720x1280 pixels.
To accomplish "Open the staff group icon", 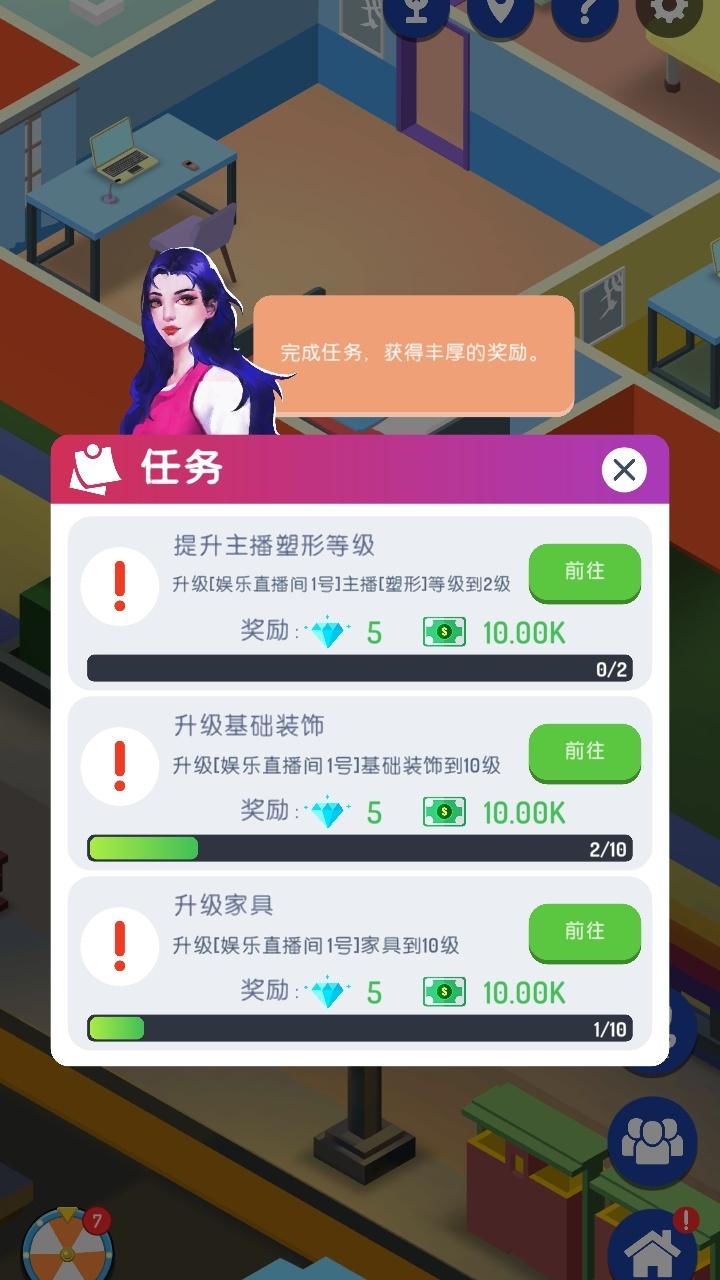I will pos(651,1141).
